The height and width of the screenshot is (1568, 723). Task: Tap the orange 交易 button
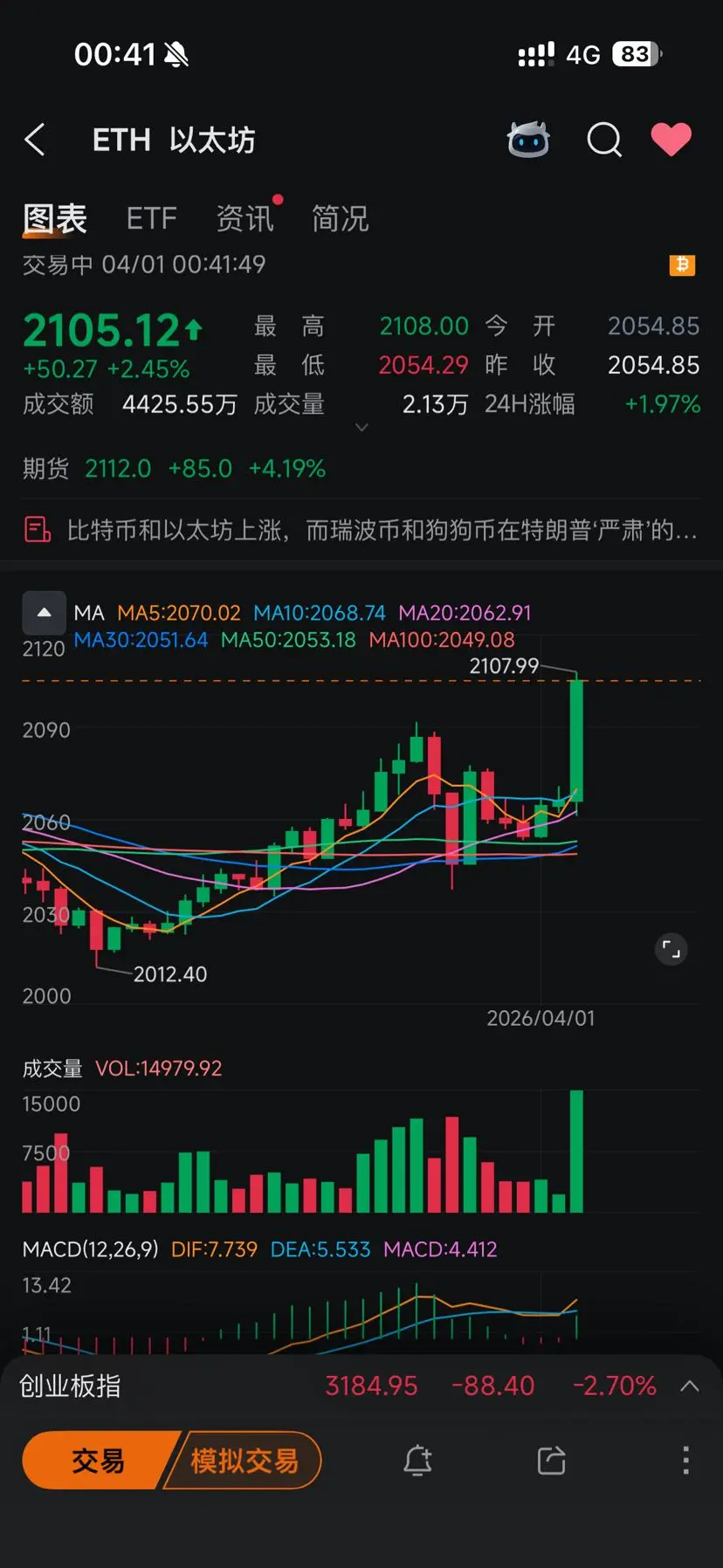(98, 1460)
